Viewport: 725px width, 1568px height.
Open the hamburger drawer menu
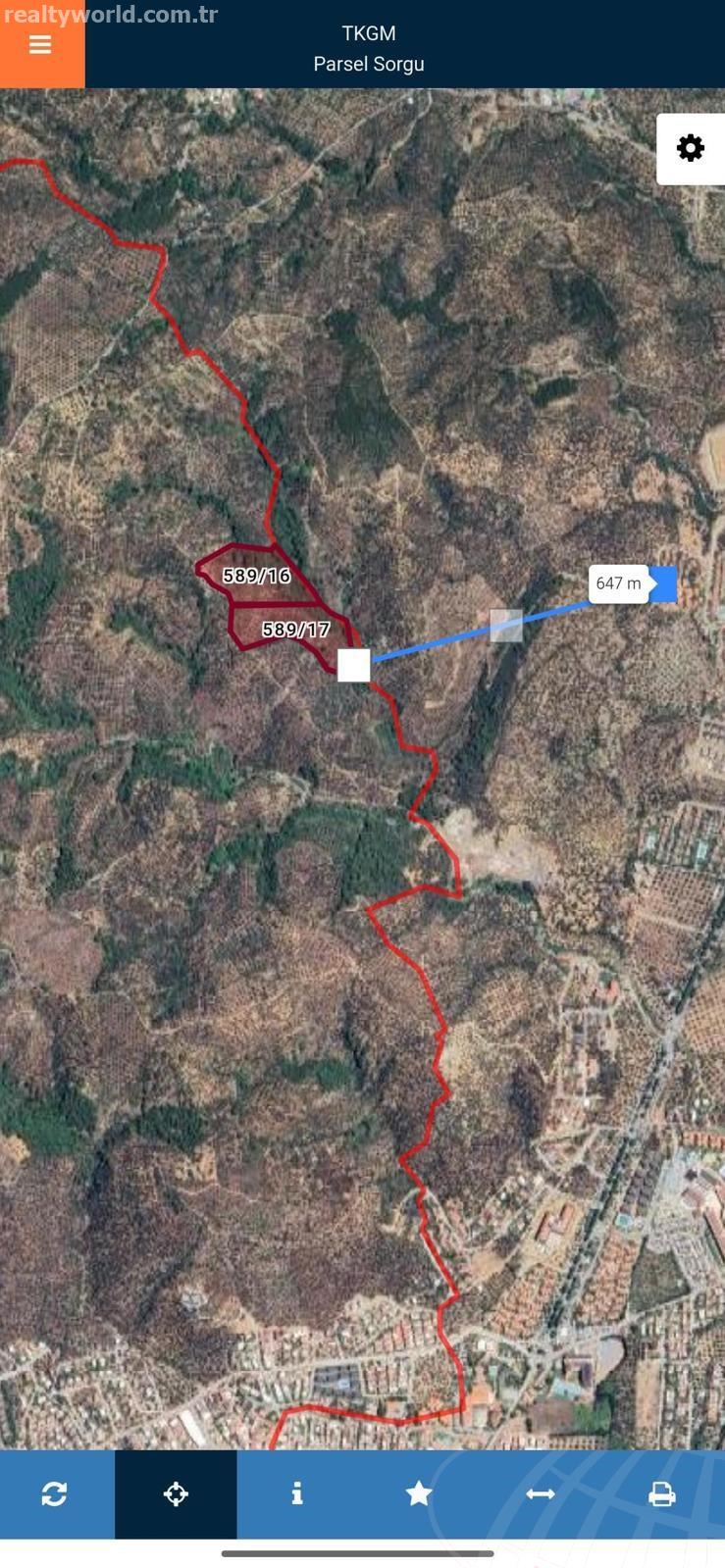[x=40, y=45]
